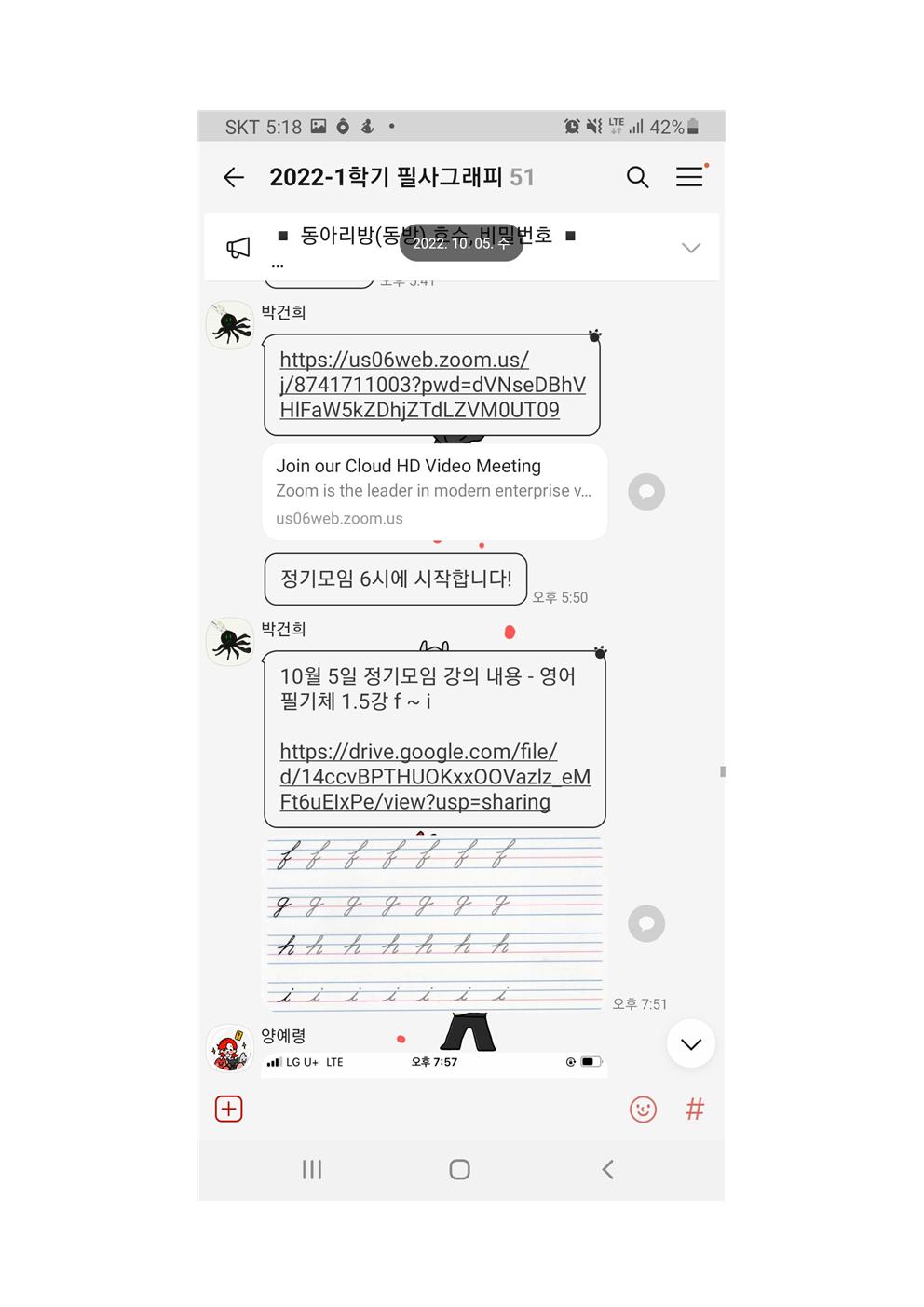Viewport: 924px width, 1307px height.
Task: Tap the hashtag search icon
Action: pos(695,1110)
